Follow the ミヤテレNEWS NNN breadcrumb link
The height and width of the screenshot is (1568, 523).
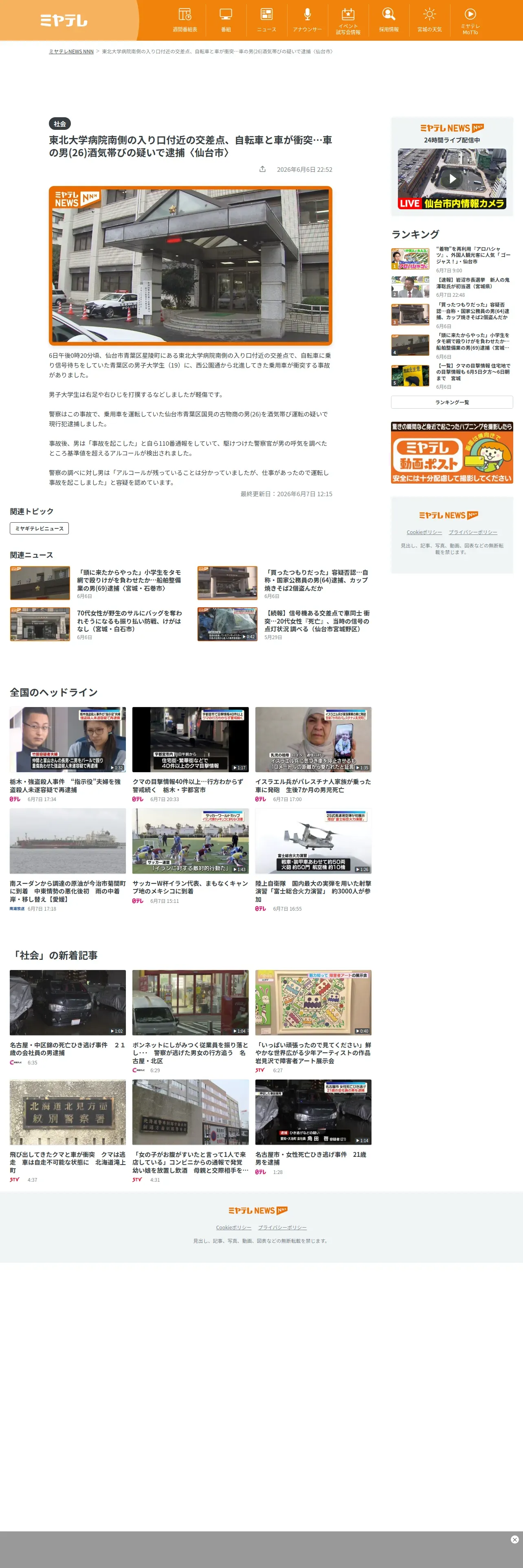71,52
